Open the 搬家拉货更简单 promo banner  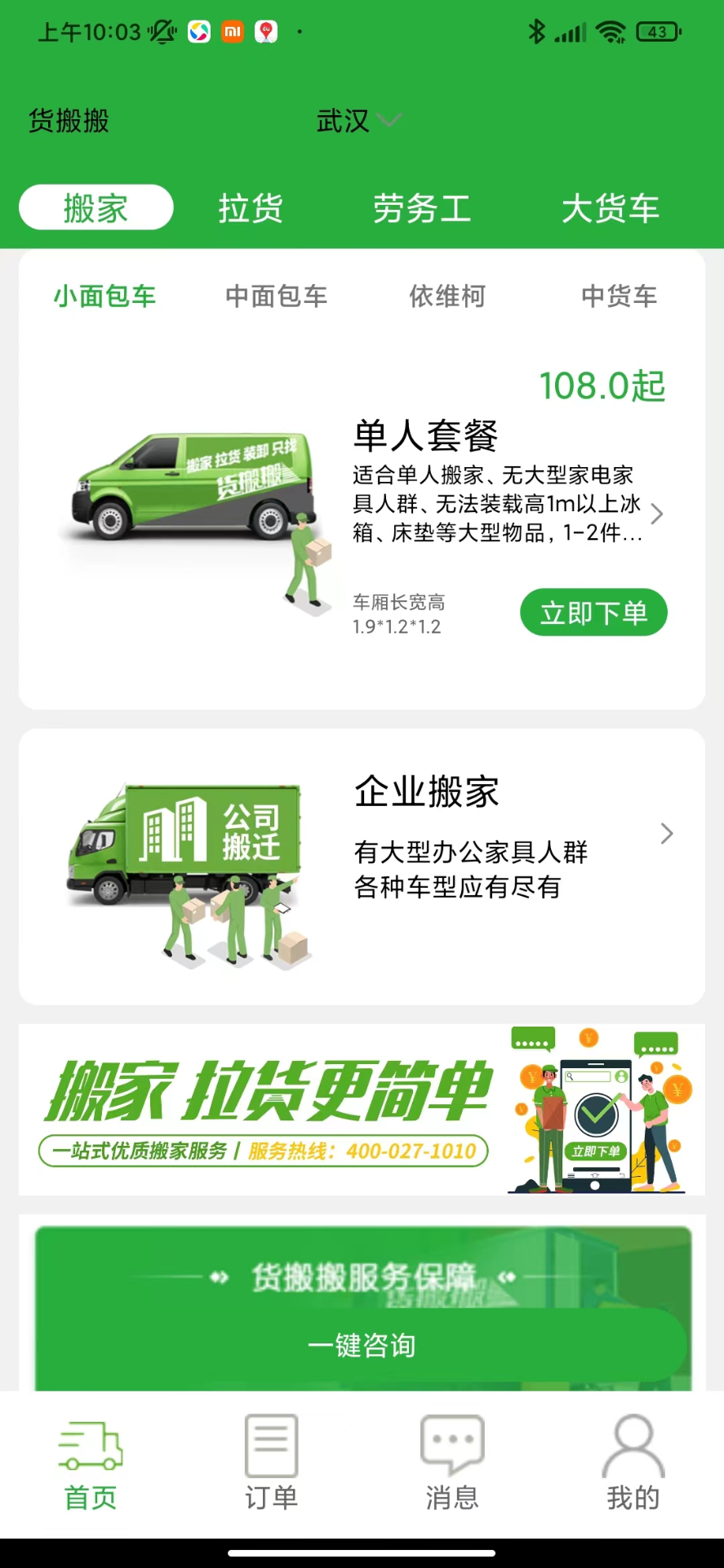[362, 1109]
